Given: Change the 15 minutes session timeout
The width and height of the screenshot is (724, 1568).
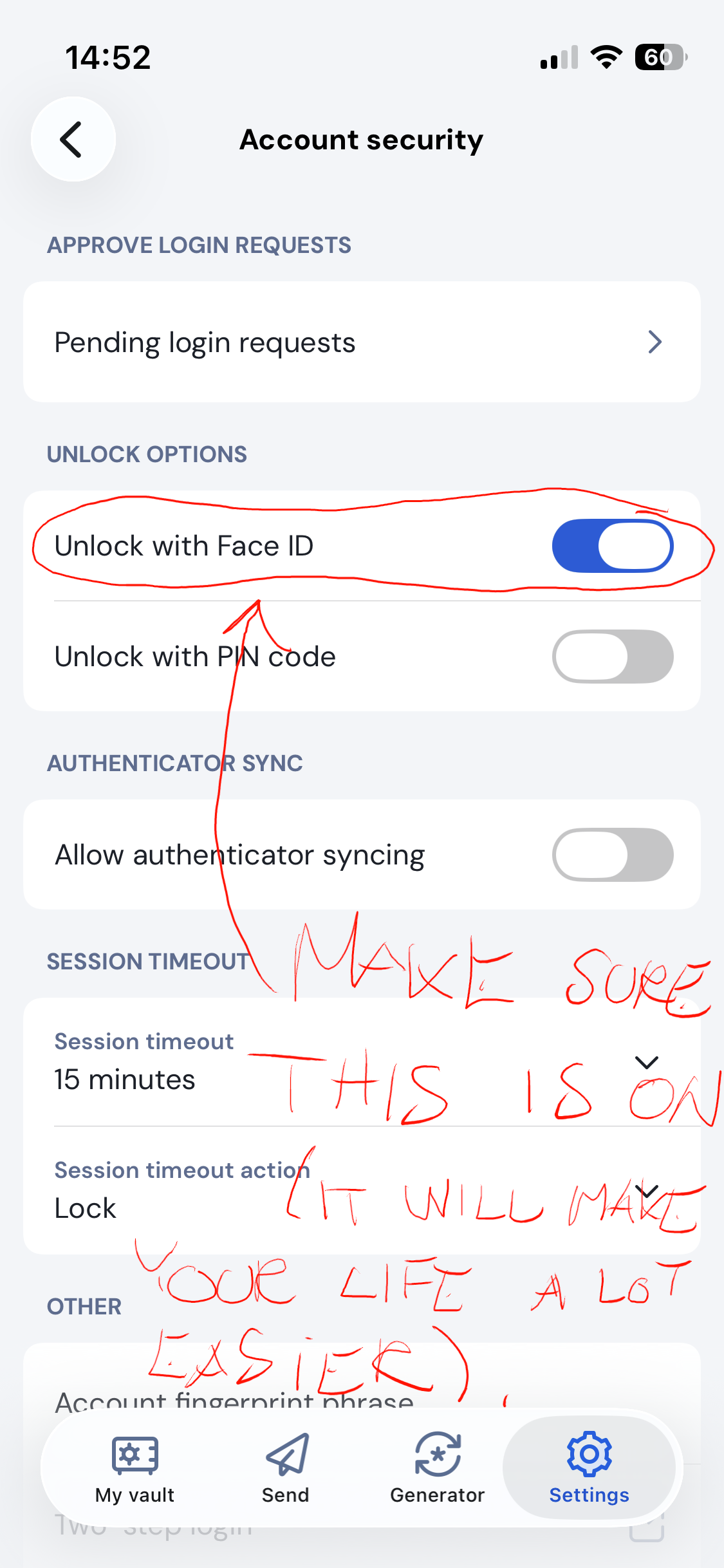Looking at the screenshot, I should [360, 1063].
